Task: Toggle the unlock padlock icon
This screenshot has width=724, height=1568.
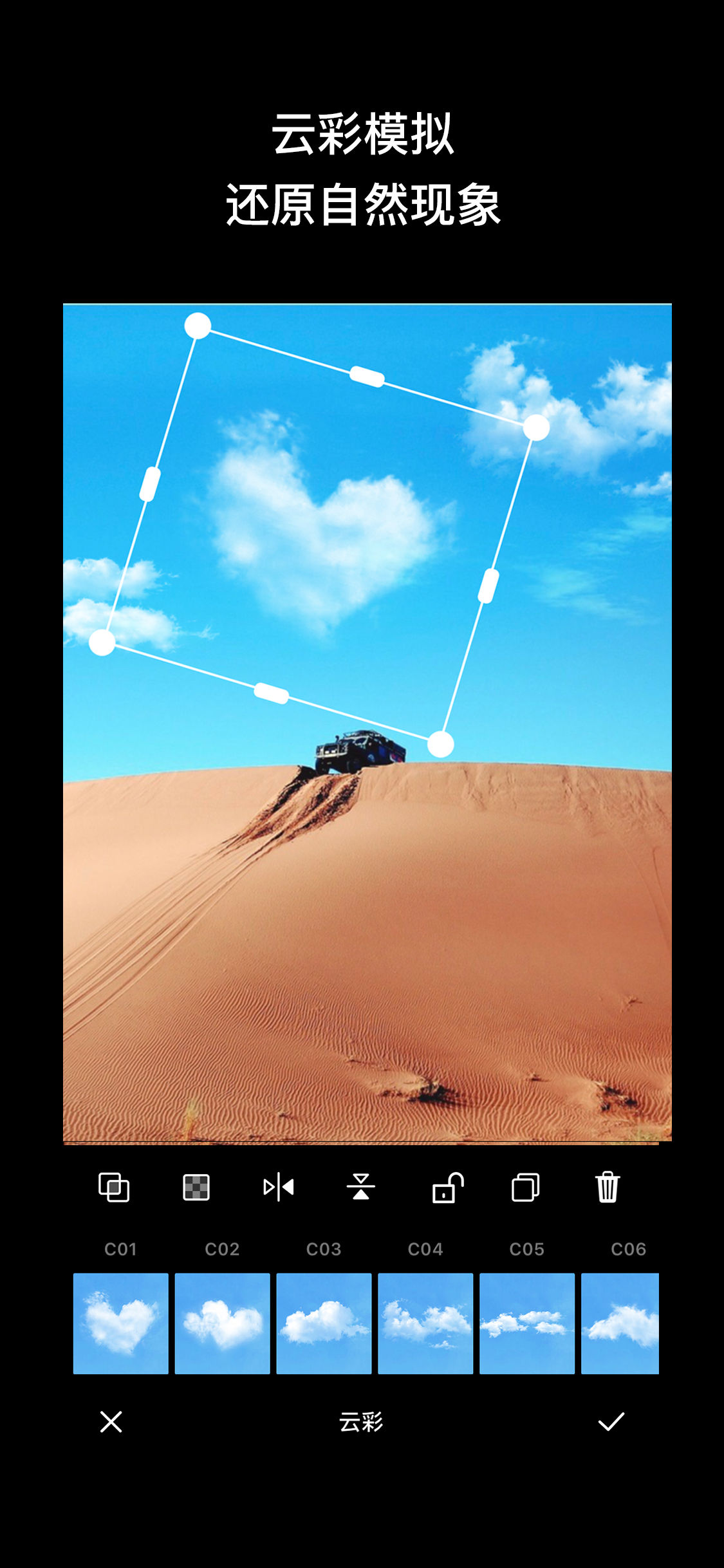Action: pyautogui.click(x=448, y=1188)
